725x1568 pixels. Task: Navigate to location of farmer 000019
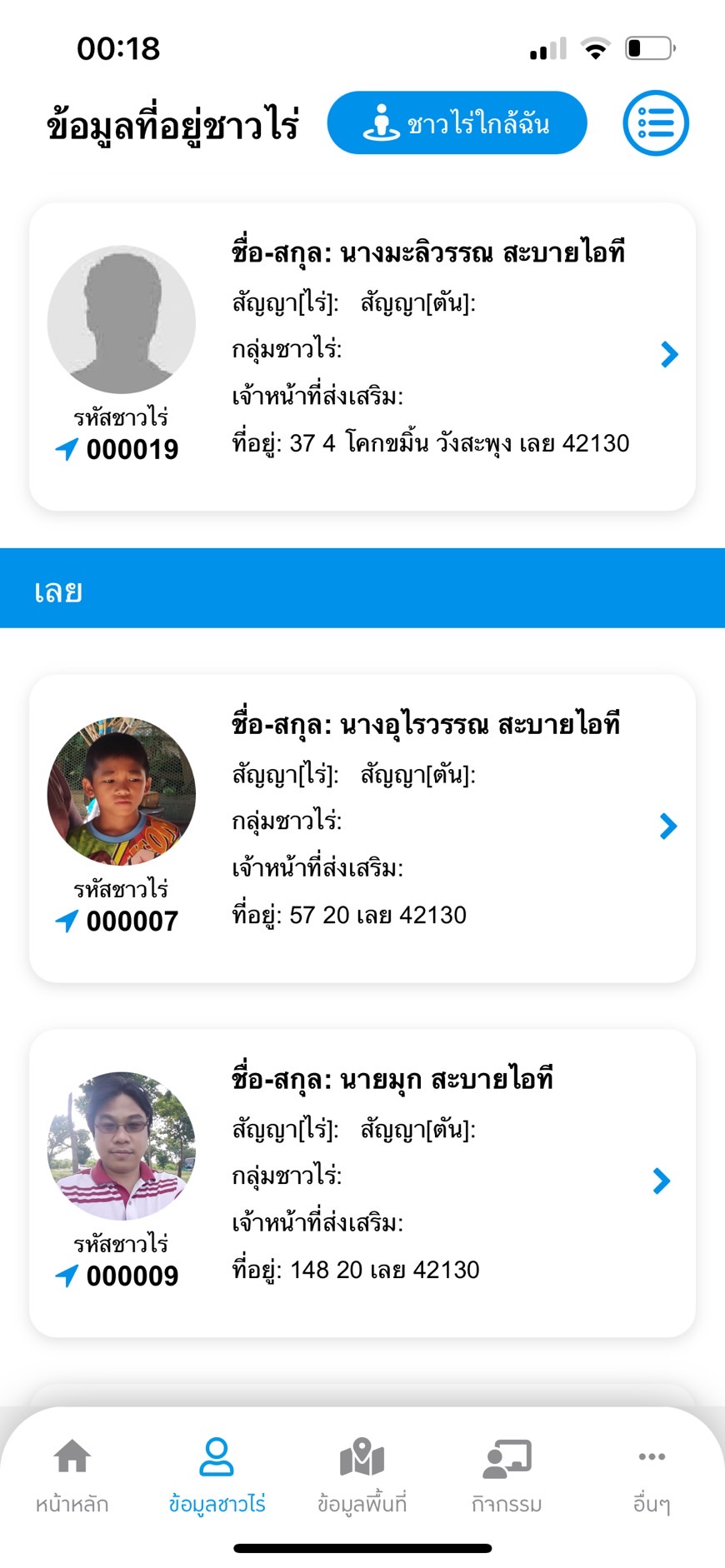click(x=67, y=450)
